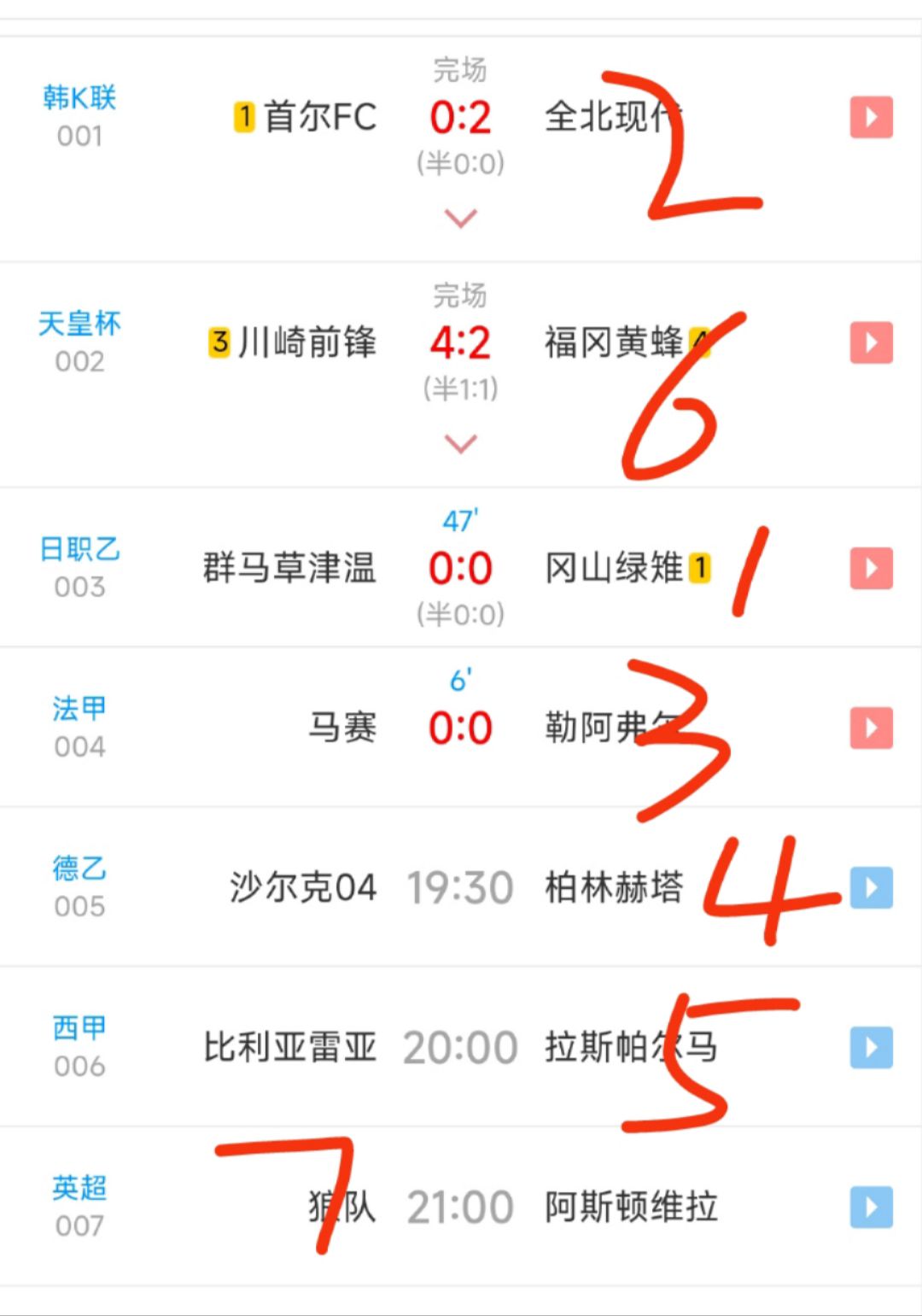Open the 比利亚雷亚 vs 拉斯帕尔马 match
Image resolution: width=922 pixels, height=1316 pixels.
click(x=460, y=1047)
